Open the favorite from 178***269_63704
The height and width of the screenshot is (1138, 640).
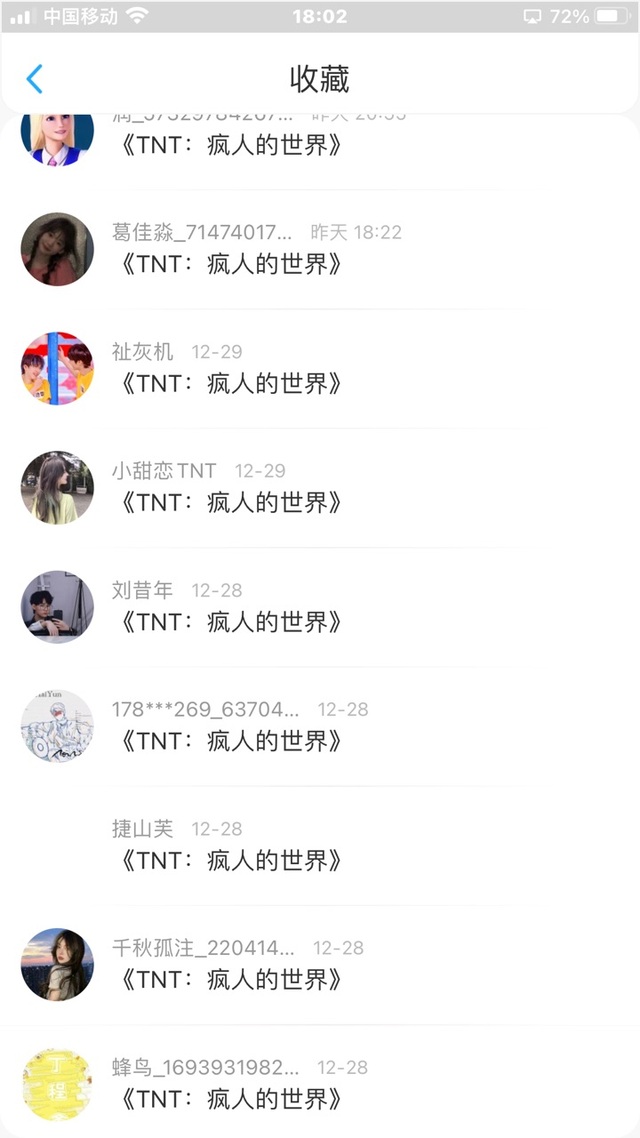tap(320, 726)
